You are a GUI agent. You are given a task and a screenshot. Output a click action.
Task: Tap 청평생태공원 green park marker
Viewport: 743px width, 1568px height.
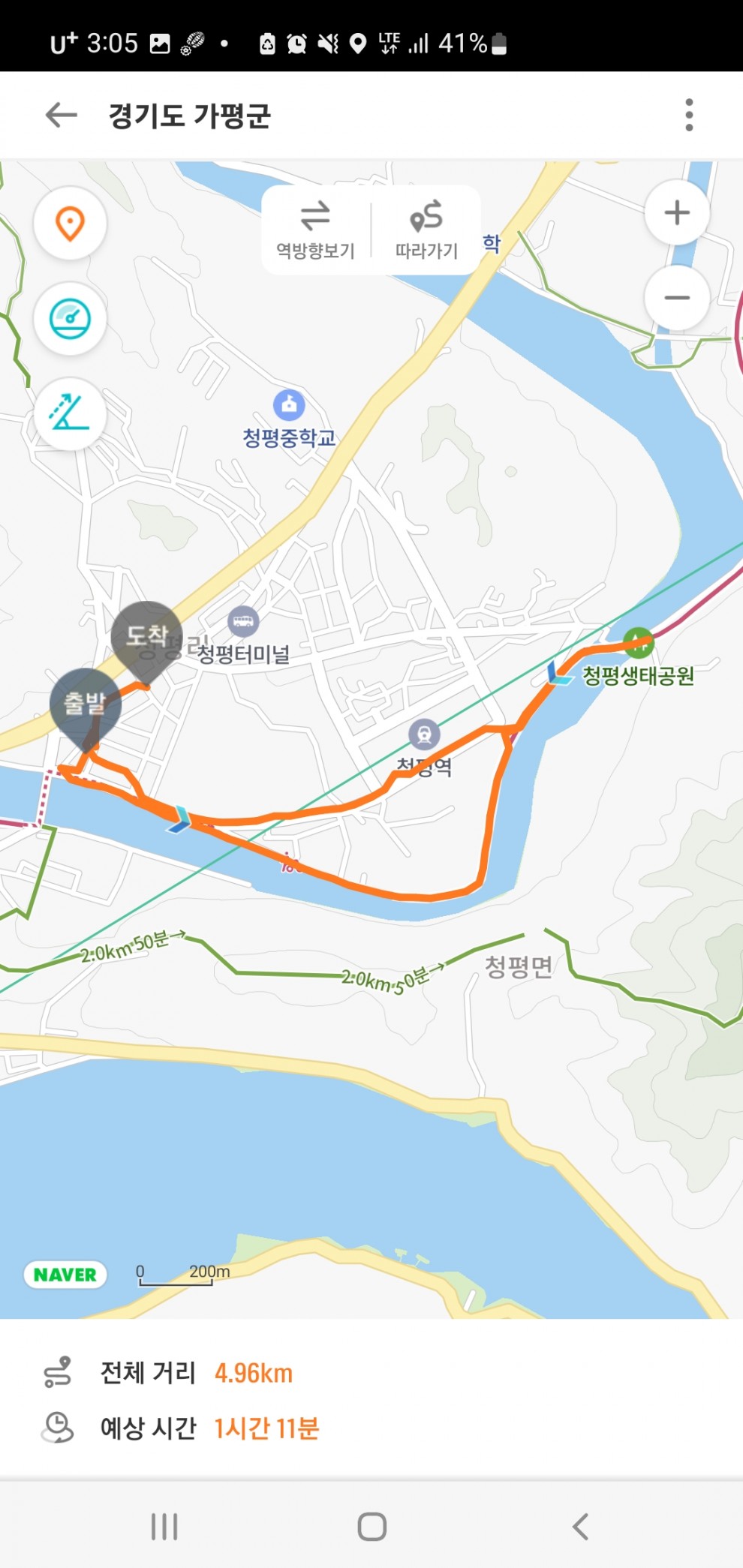638,641
